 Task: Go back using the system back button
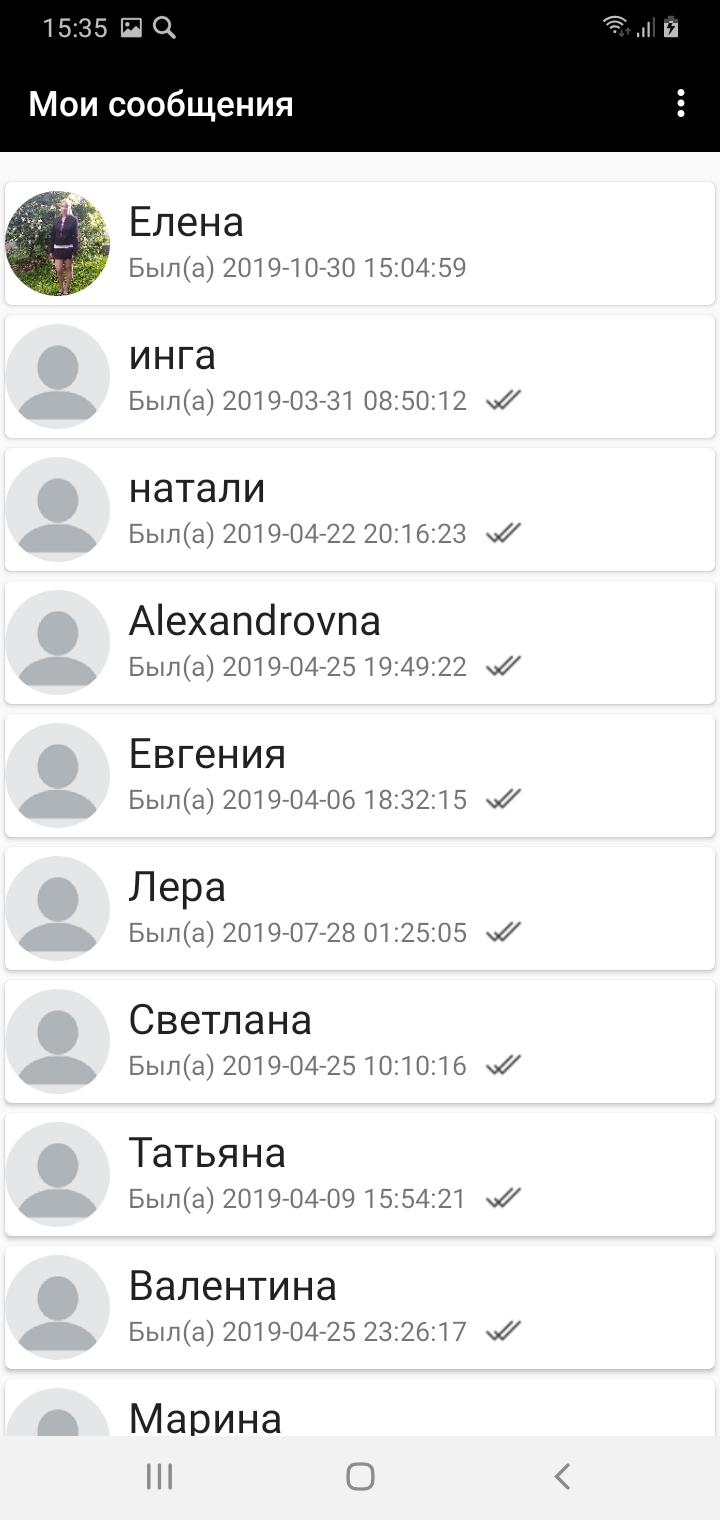(562, 1476)
